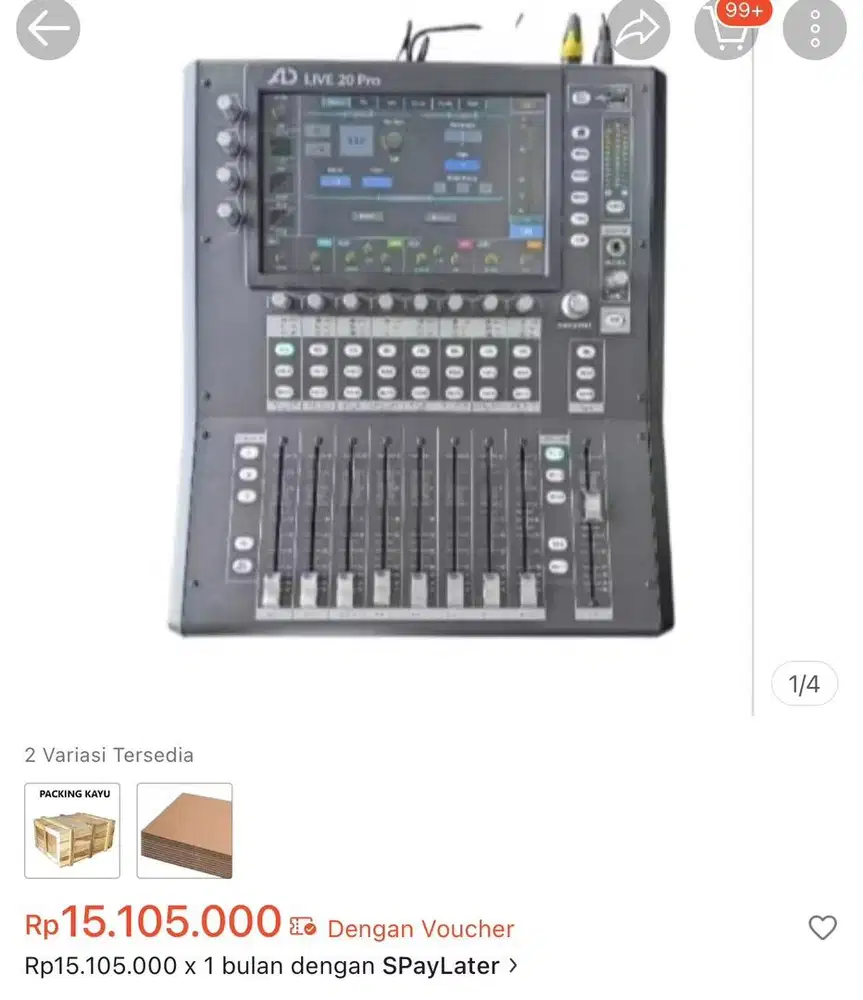Tap the price Rp15.105.000
Image resolution: width=863 pixels, height=1000 pixels.
[x=150, y=922]
